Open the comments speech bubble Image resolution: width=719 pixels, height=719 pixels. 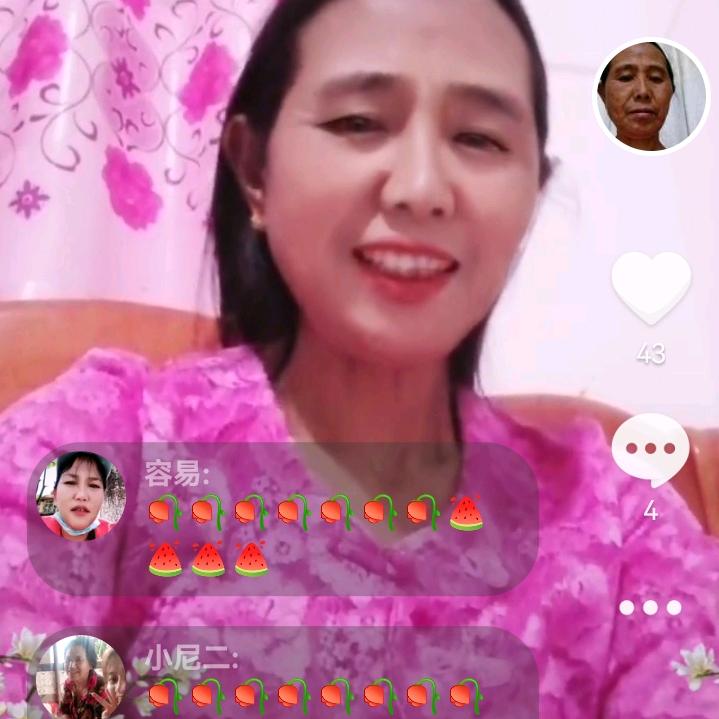(651, 450)
